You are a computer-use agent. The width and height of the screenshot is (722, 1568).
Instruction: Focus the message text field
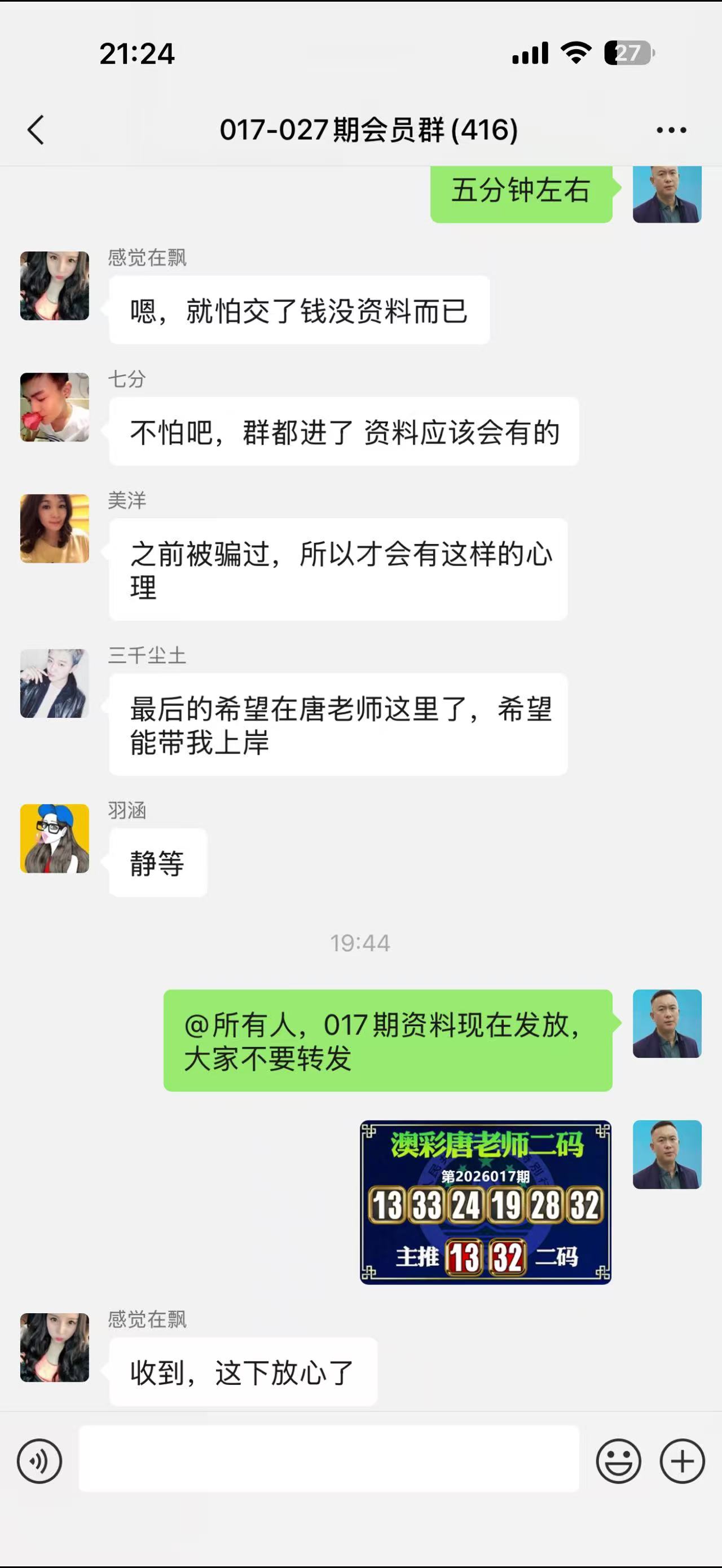click(329, 1459)
